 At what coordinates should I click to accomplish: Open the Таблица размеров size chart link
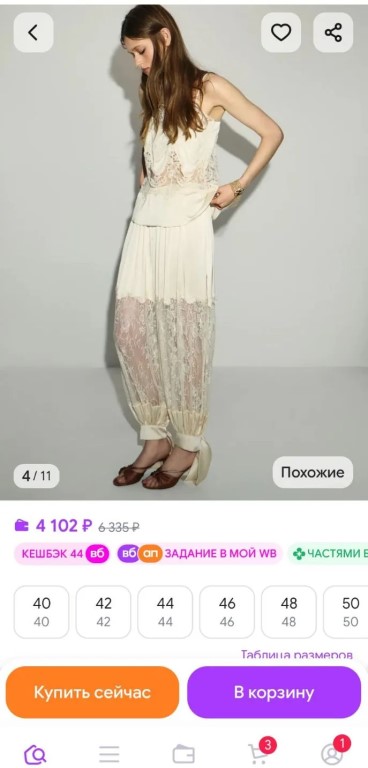point(297,655)
